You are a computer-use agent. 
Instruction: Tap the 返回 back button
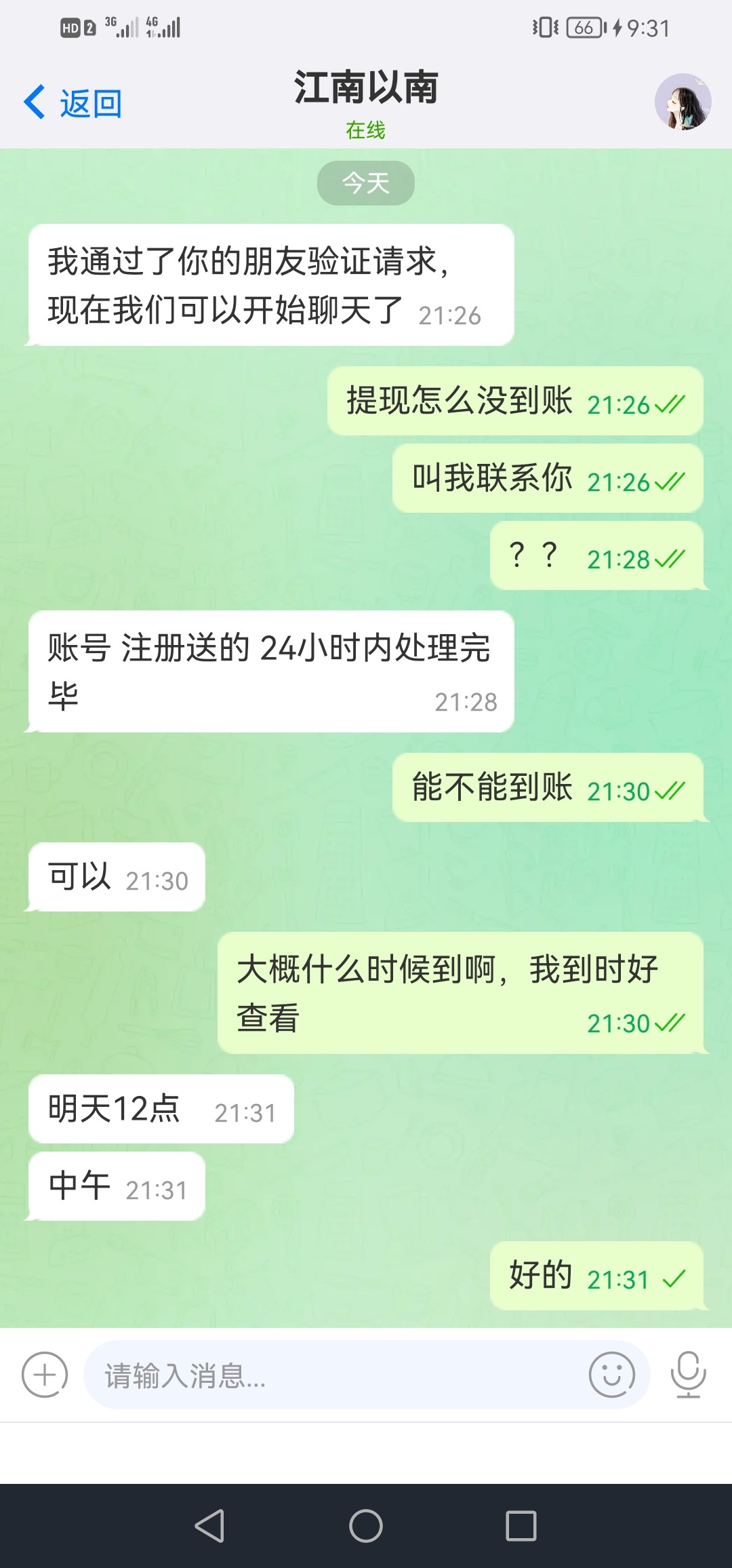click(x=89, y=102)
